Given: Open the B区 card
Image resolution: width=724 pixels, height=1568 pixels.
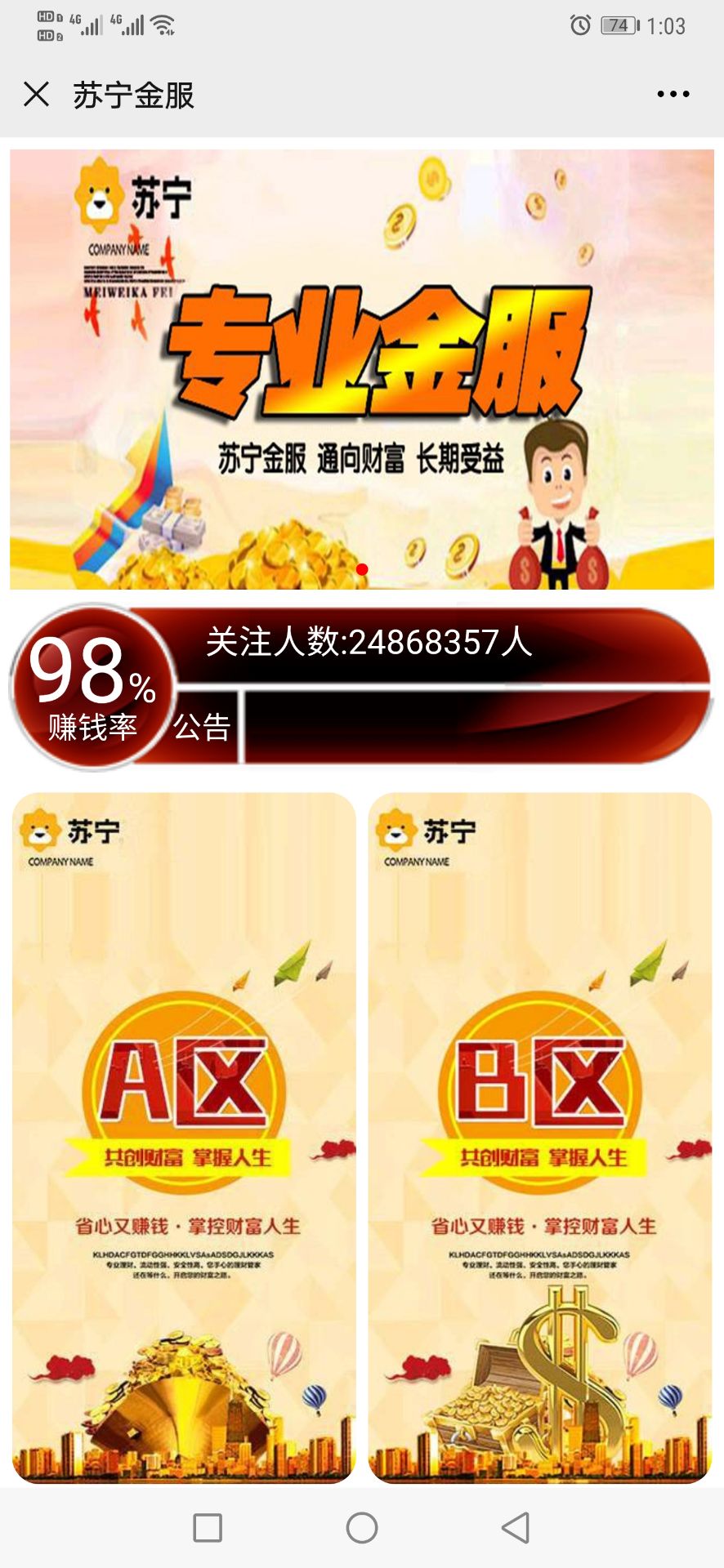Looking at the screenshot, I should [x=540, y=1137].
